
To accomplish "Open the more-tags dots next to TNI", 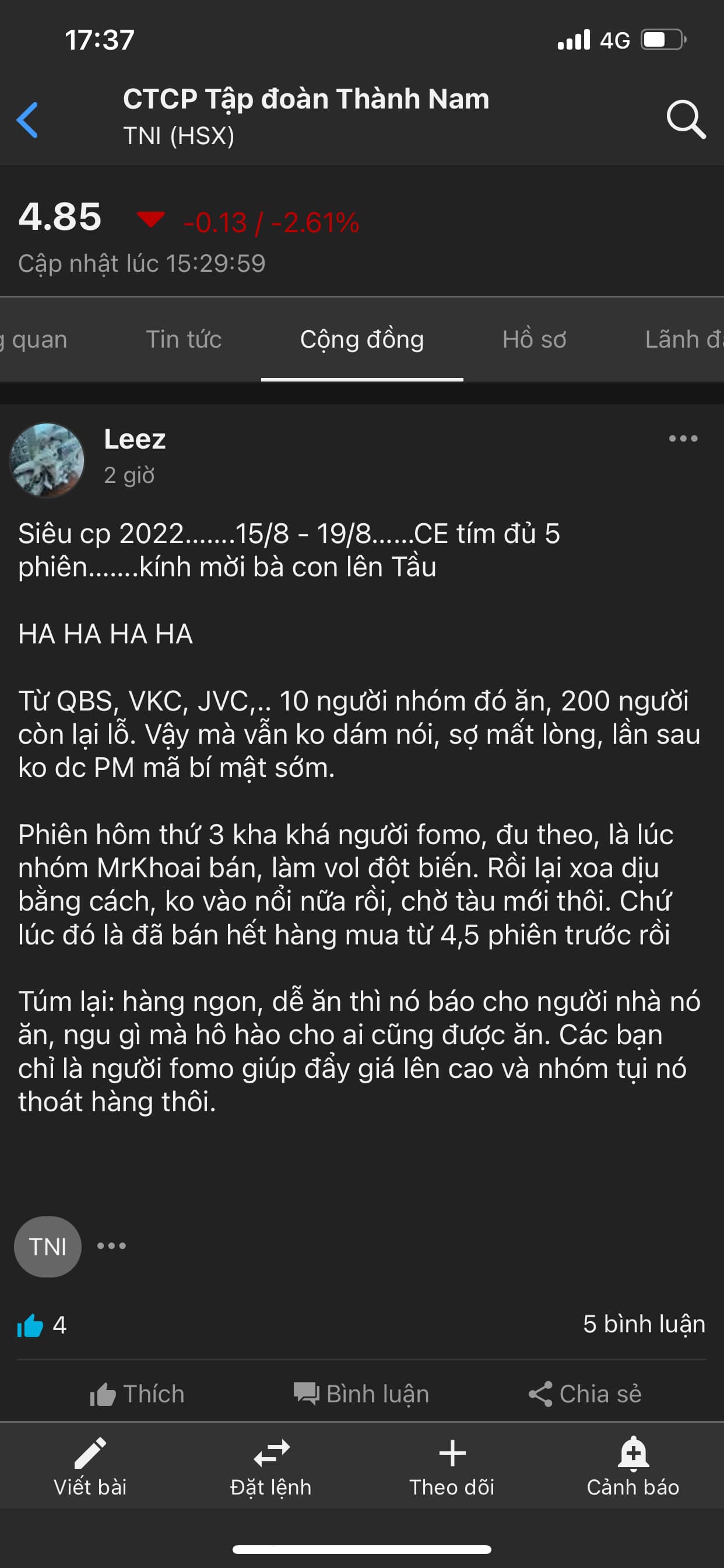I will click(x=112, y=1245).
